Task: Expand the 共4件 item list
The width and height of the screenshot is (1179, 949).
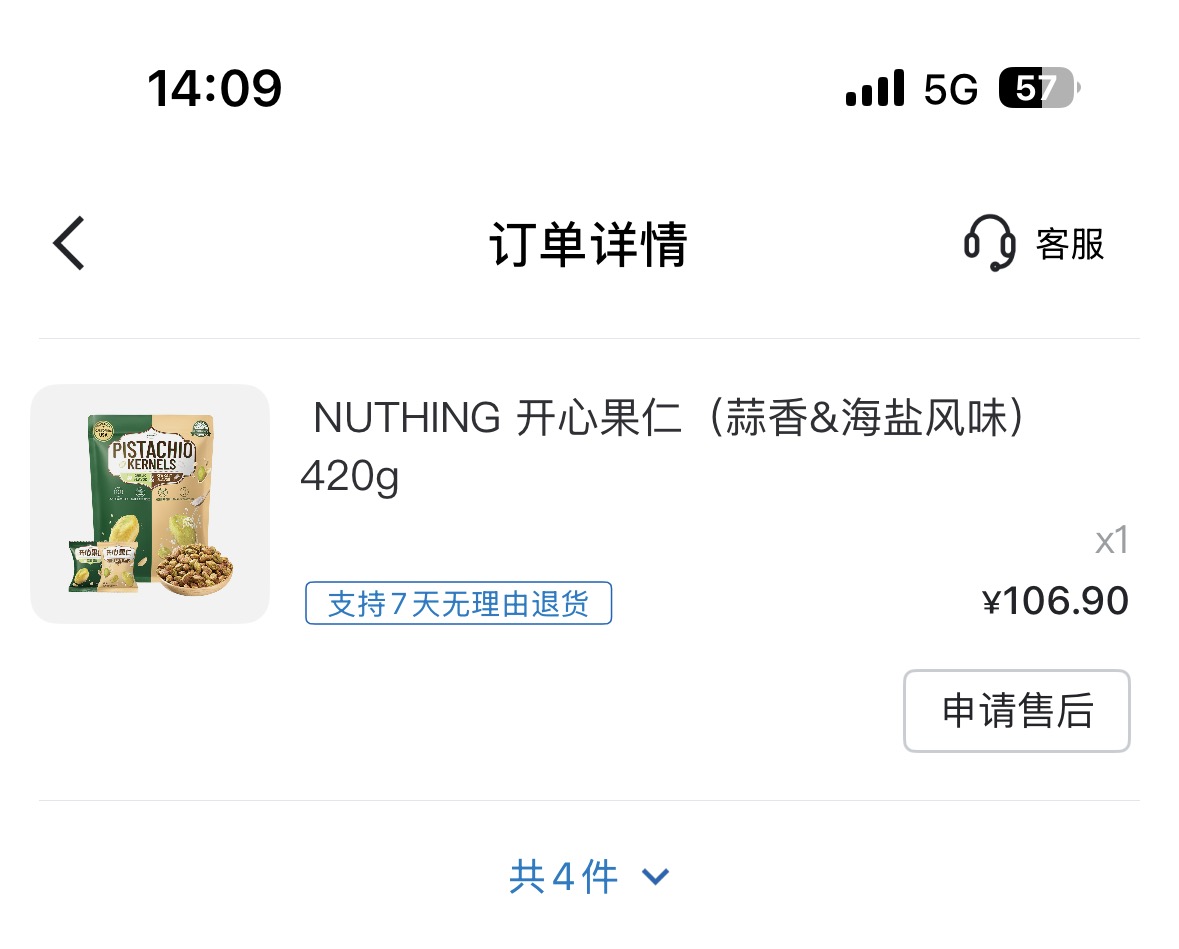Action: click(x=588, y=877)
